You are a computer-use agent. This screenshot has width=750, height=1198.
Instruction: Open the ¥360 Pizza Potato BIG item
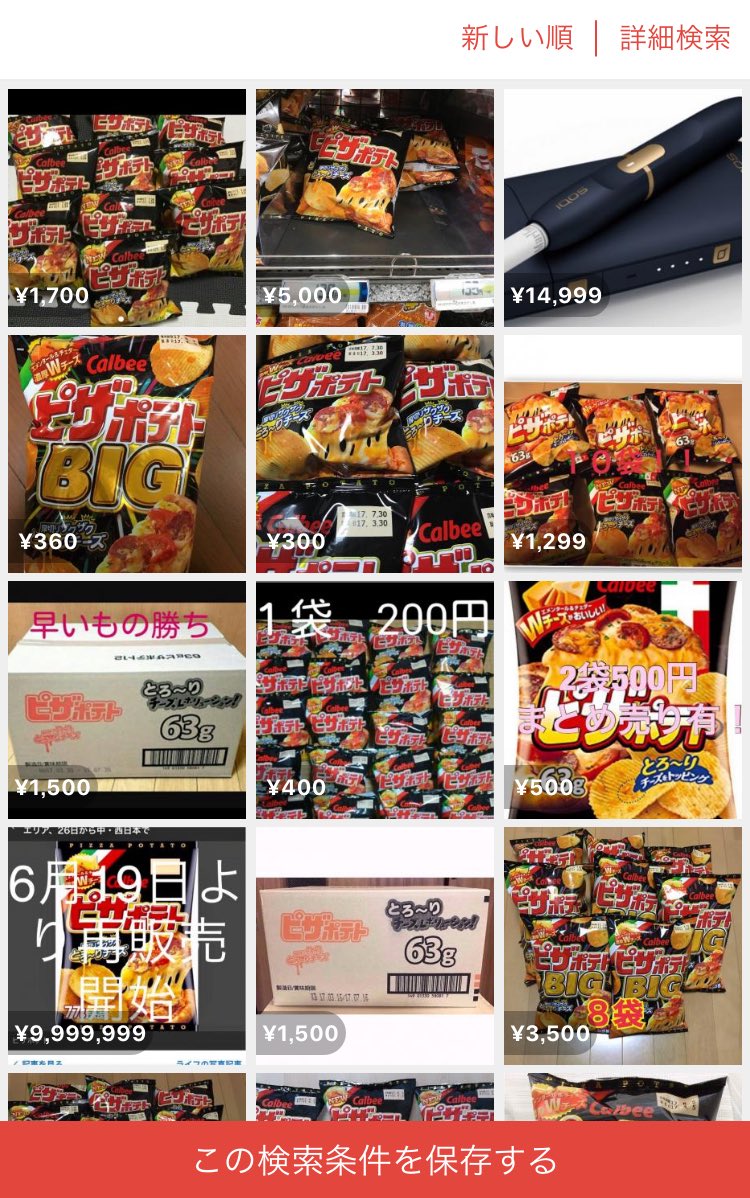(127, 453)
